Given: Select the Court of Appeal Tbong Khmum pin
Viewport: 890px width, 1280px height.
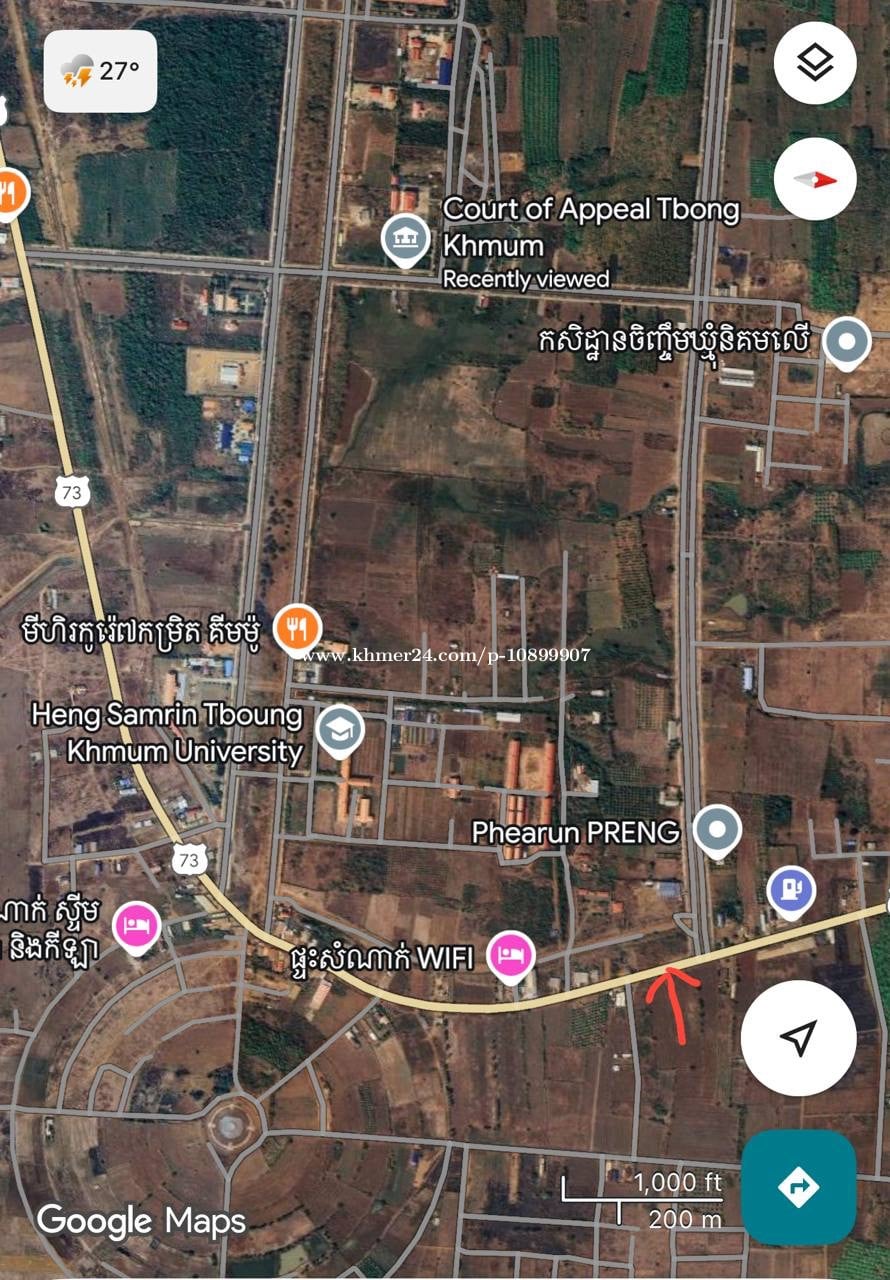Looking at the screenshot, I should coord(405,240).
